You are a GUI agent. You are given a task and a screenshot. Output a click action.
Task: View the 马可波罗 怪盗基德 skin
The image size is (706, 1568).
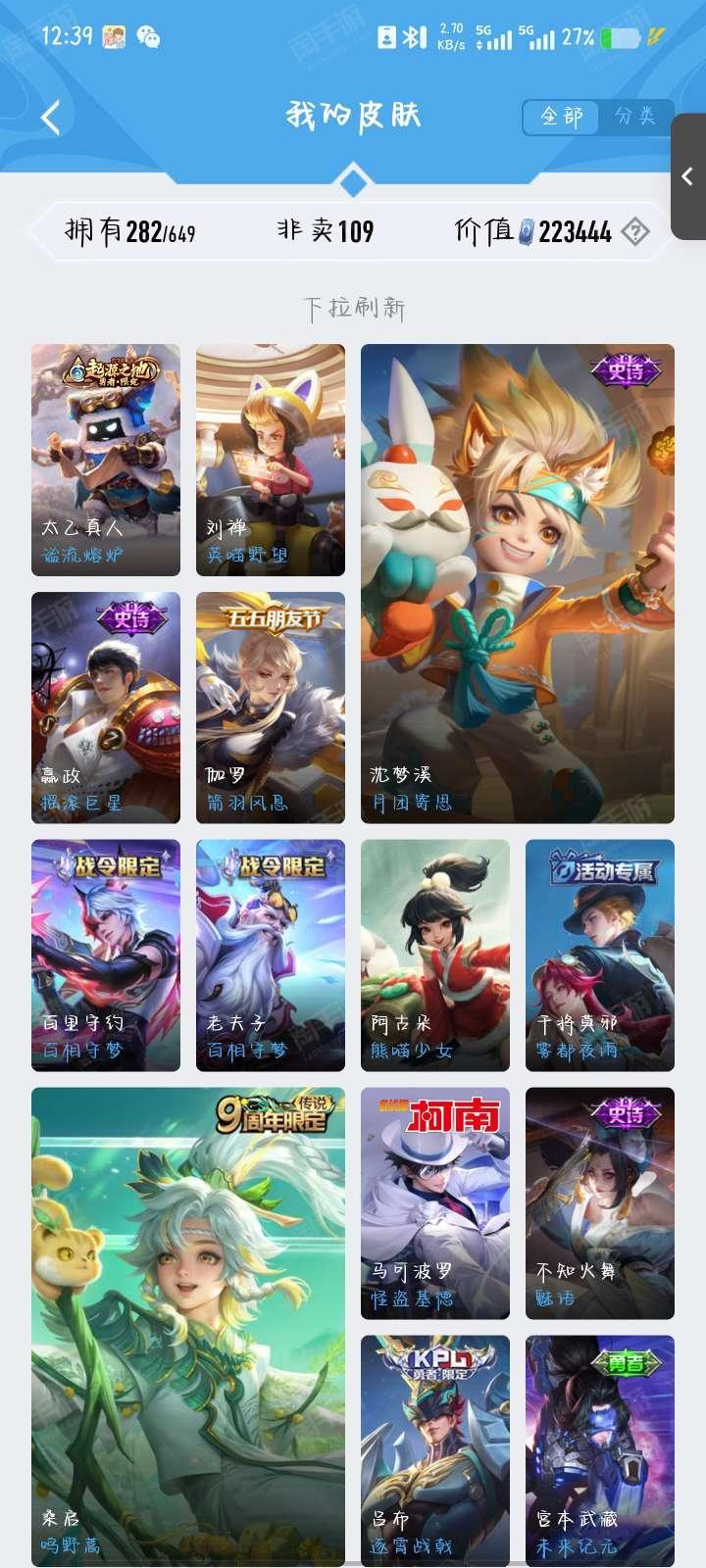tap(435, 1203)
